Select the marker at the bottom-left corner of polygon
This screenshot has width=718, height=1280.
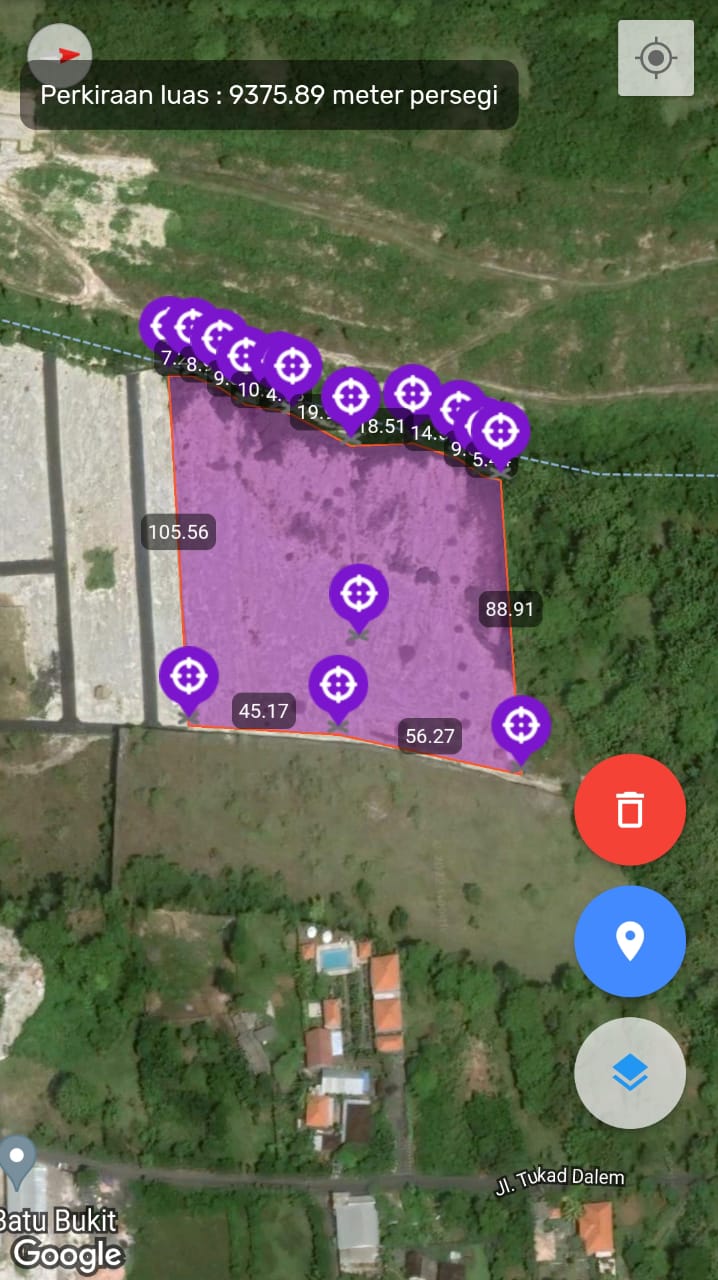coord(188,677)
